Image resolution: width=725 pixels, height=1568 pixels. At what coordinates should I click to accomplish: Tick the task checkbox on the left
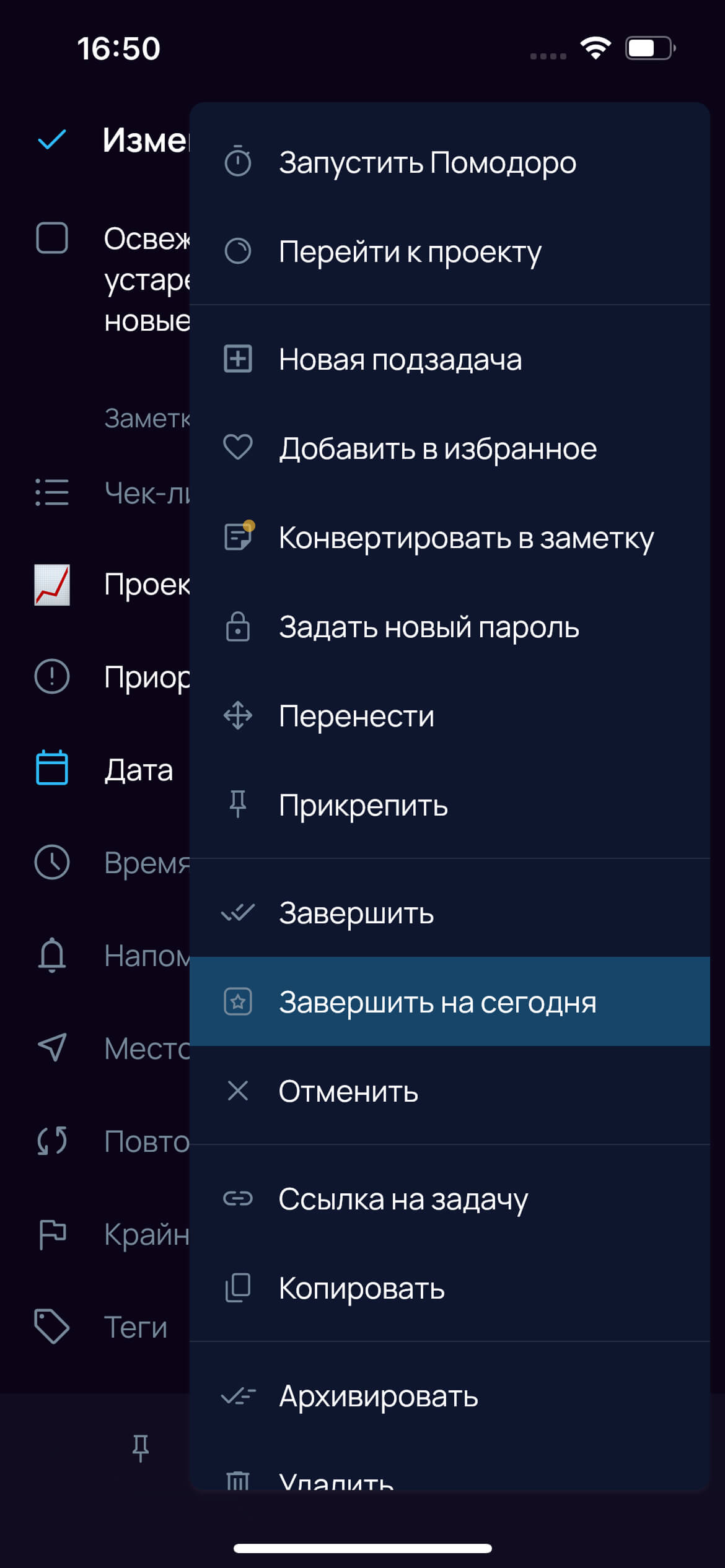pyautogui.click(x=52, y=238)
